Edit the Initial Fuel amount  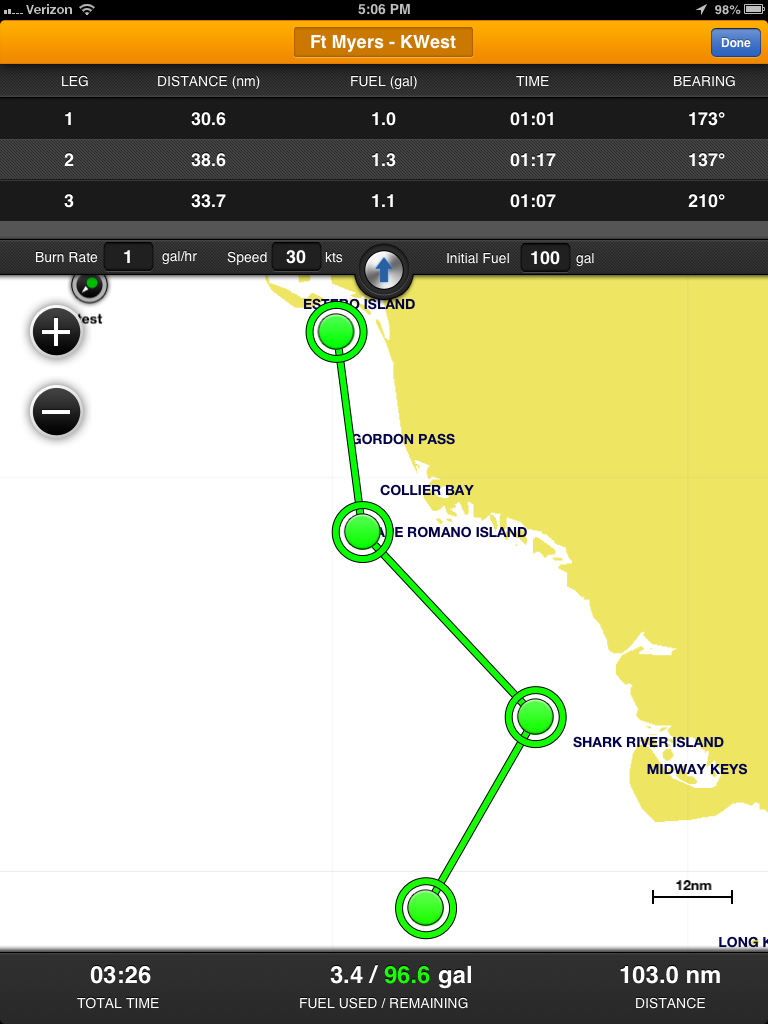tap(545, 258)
